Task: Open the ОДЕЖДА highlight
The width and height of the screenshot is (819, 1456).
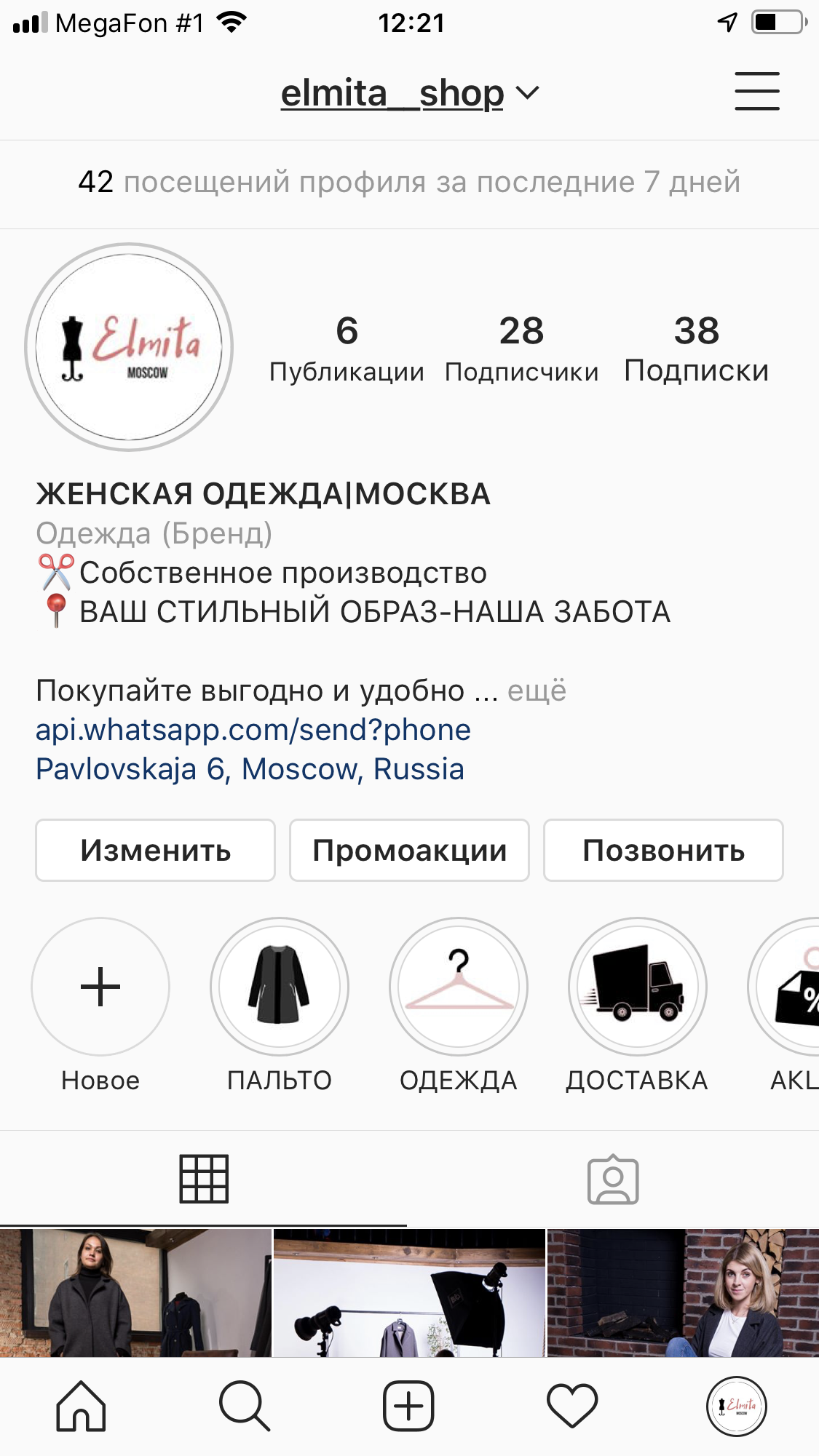Action: coord(459,987)
